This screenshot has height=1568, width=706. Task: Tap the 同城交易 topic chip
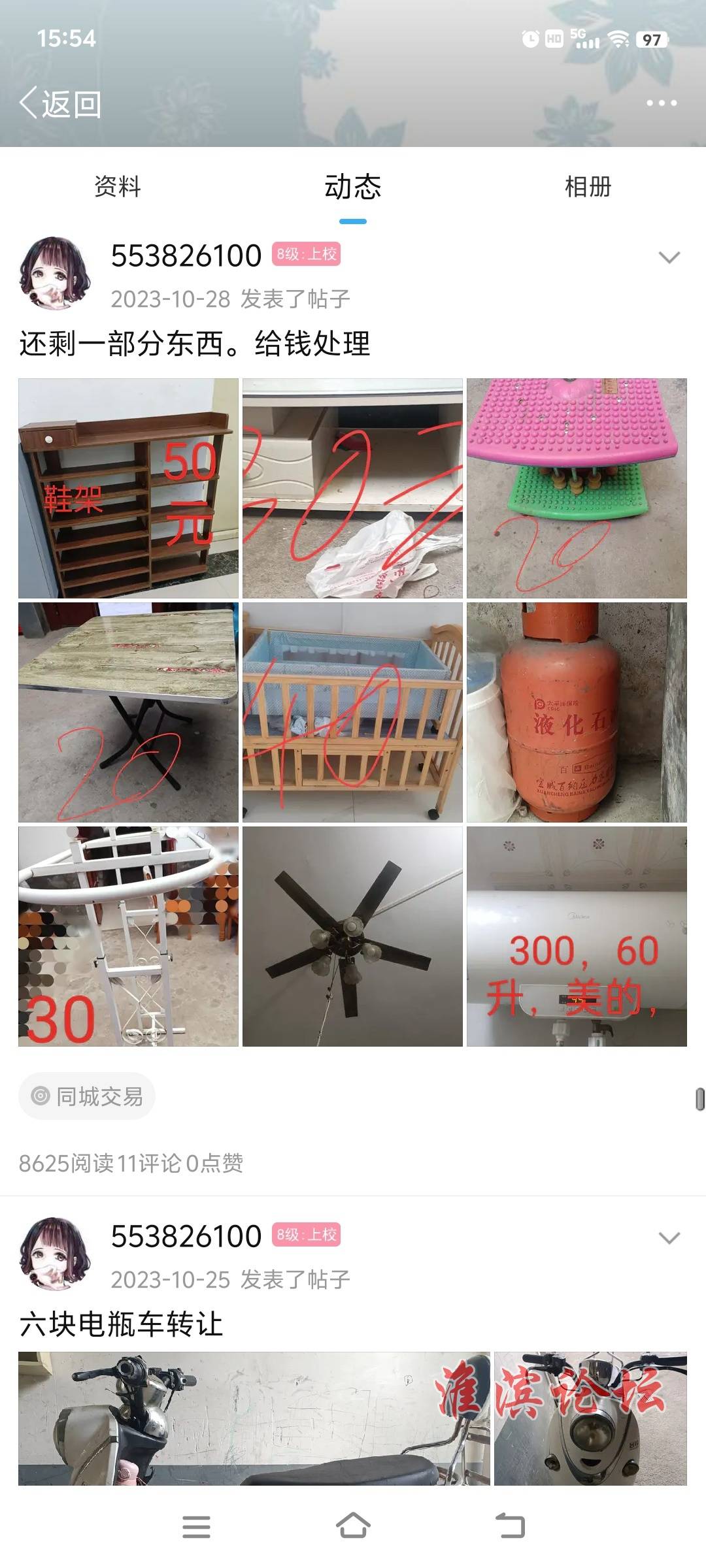click(87, 1096)
